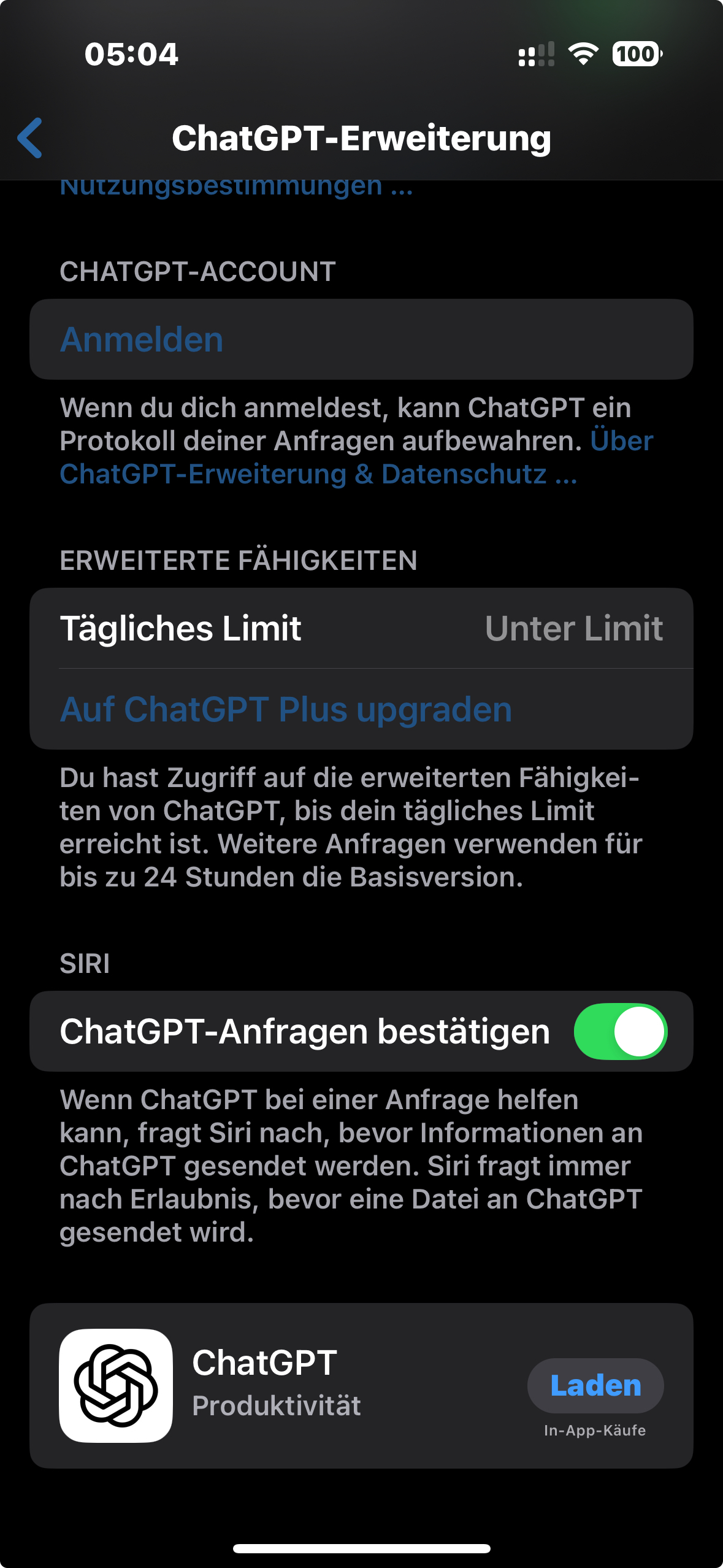
Task: Open Über ChatGPT-Erweiterung & Datenschutz link
Action: point(319,474)
